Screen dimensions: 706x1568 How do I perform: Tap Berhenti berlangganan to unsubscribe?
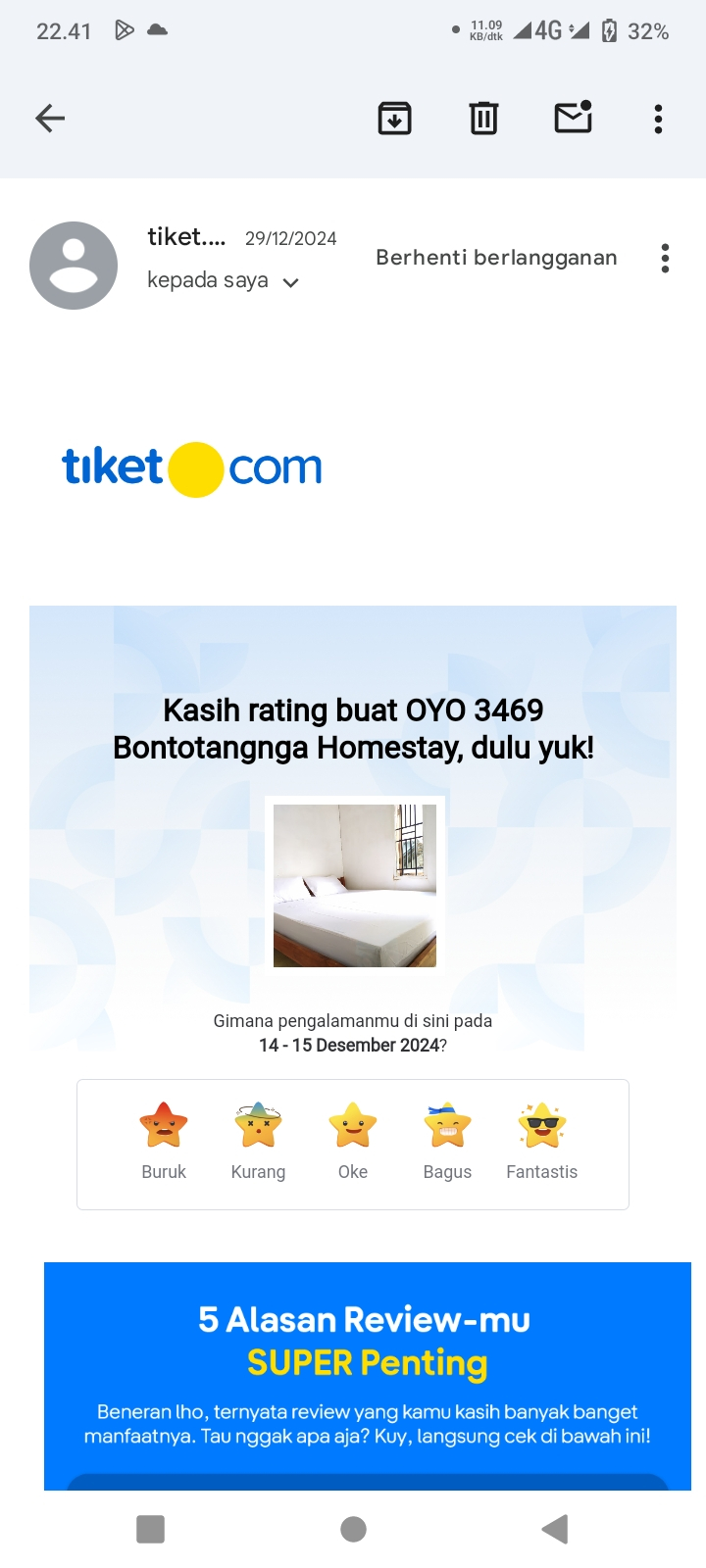[x=496, y=258]
